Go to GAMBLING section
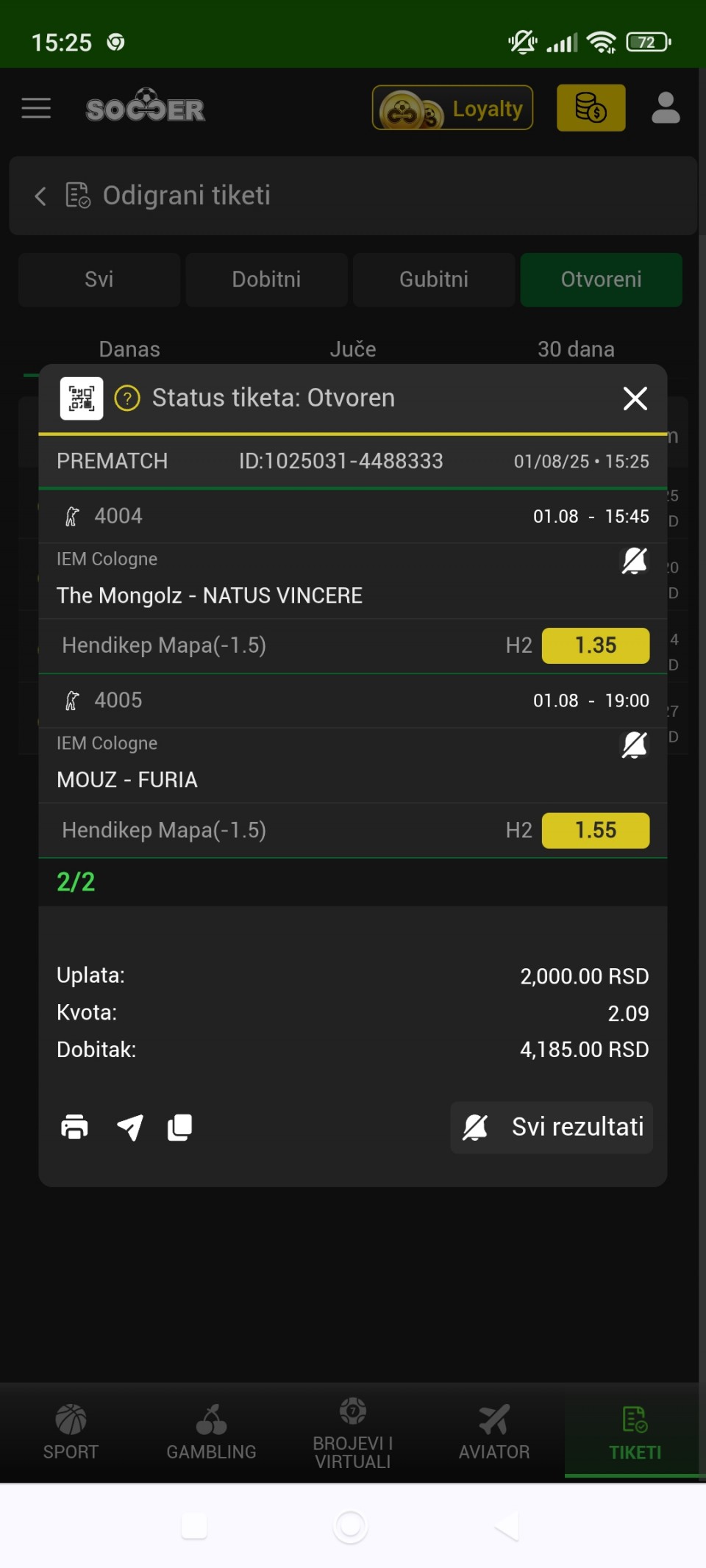706x1568 pixels. pos(212,1432)
